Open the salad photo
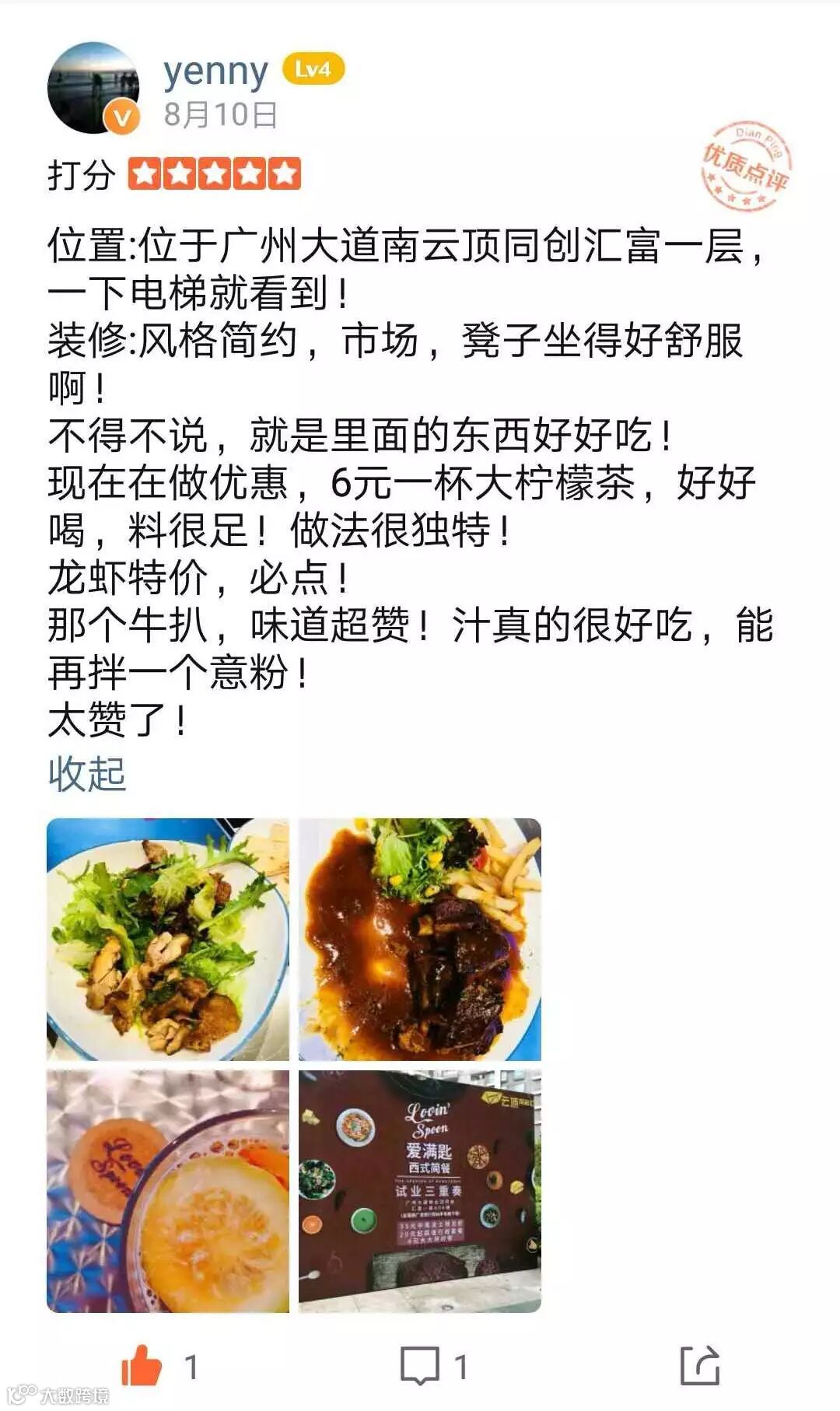Viewport: 840px width, 1411px height. pyautogui.click(x=168, y=939)
